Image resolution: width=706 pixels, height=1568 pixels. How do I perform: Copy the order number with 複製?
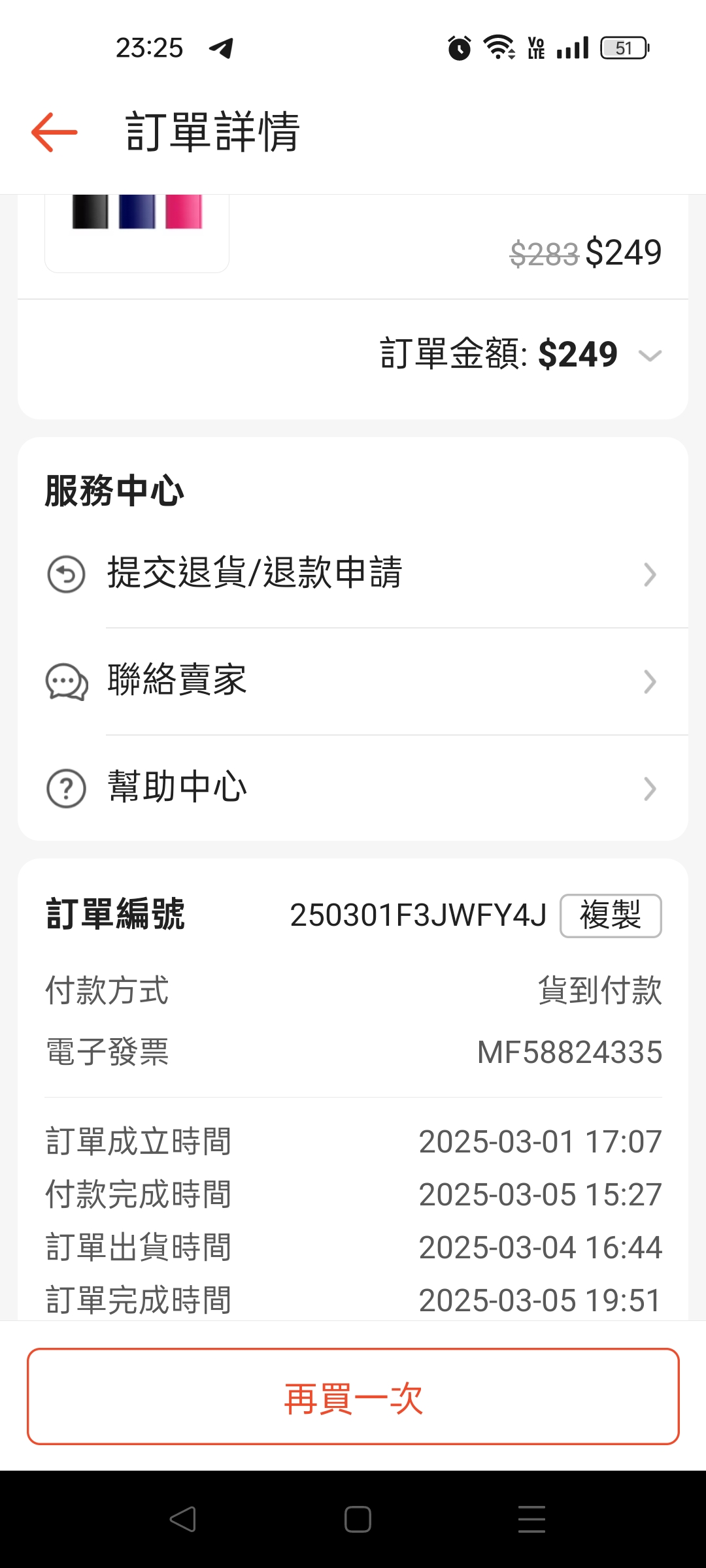(x=610, y=915)
